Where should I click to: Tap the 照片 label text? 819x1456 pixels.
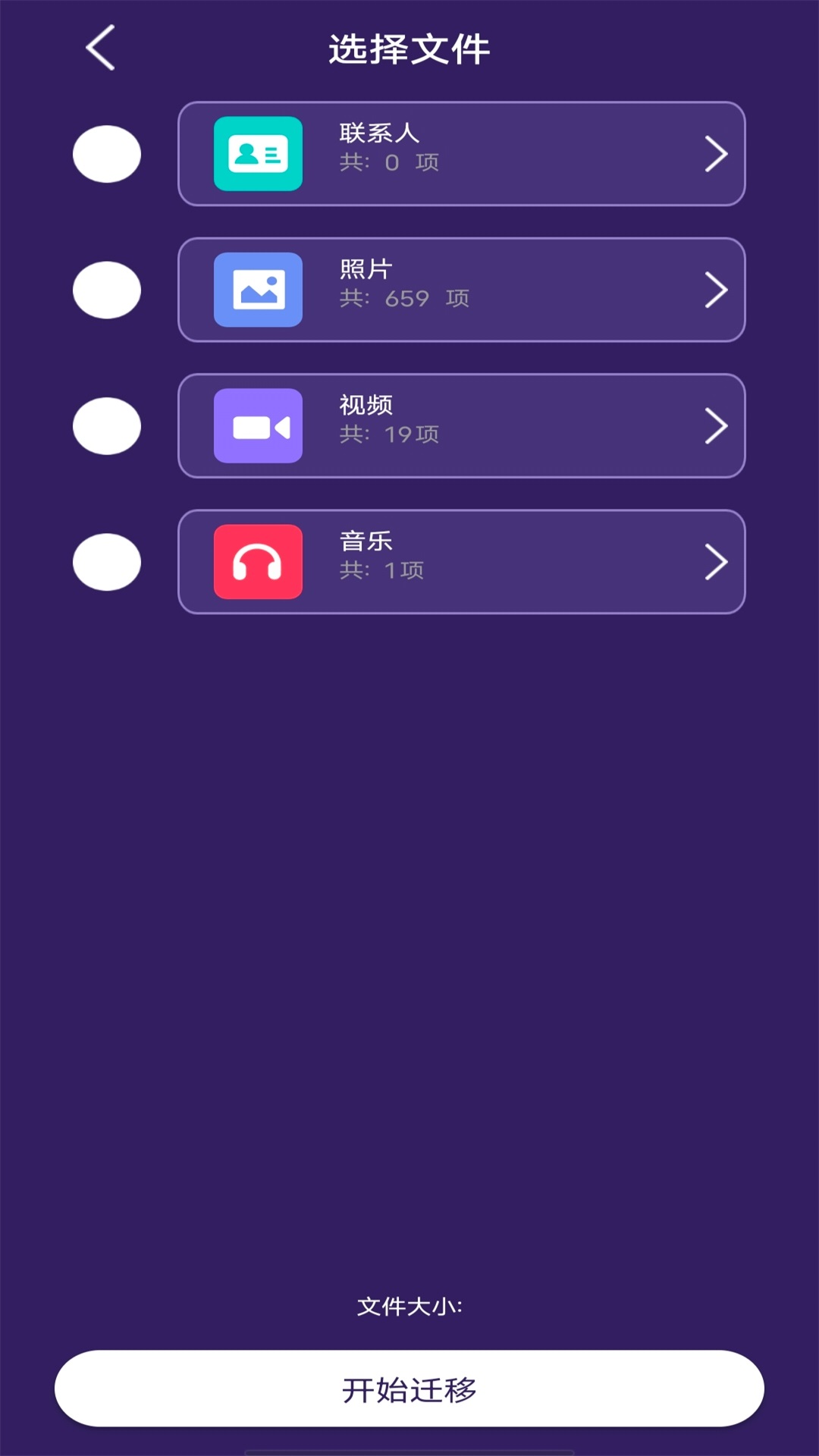point(365,270)
